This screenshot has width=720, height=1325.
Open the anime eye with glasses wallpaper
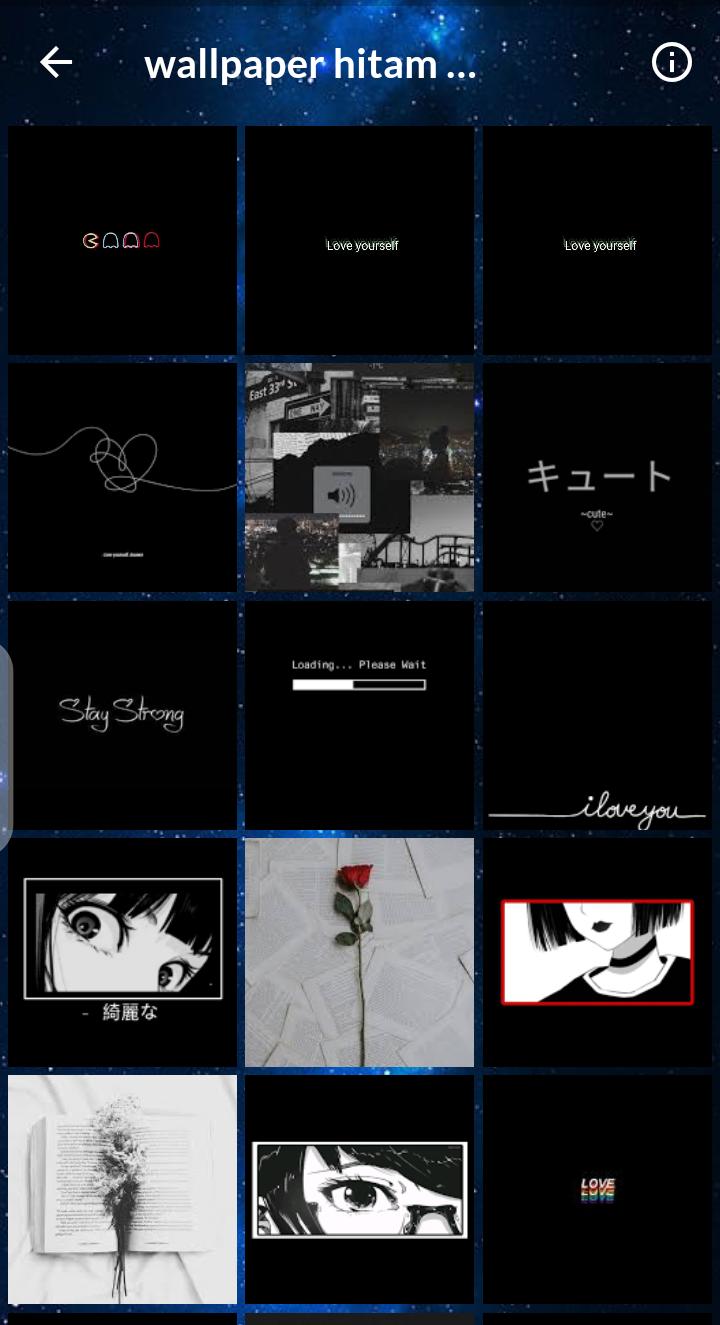point(360,1189)
